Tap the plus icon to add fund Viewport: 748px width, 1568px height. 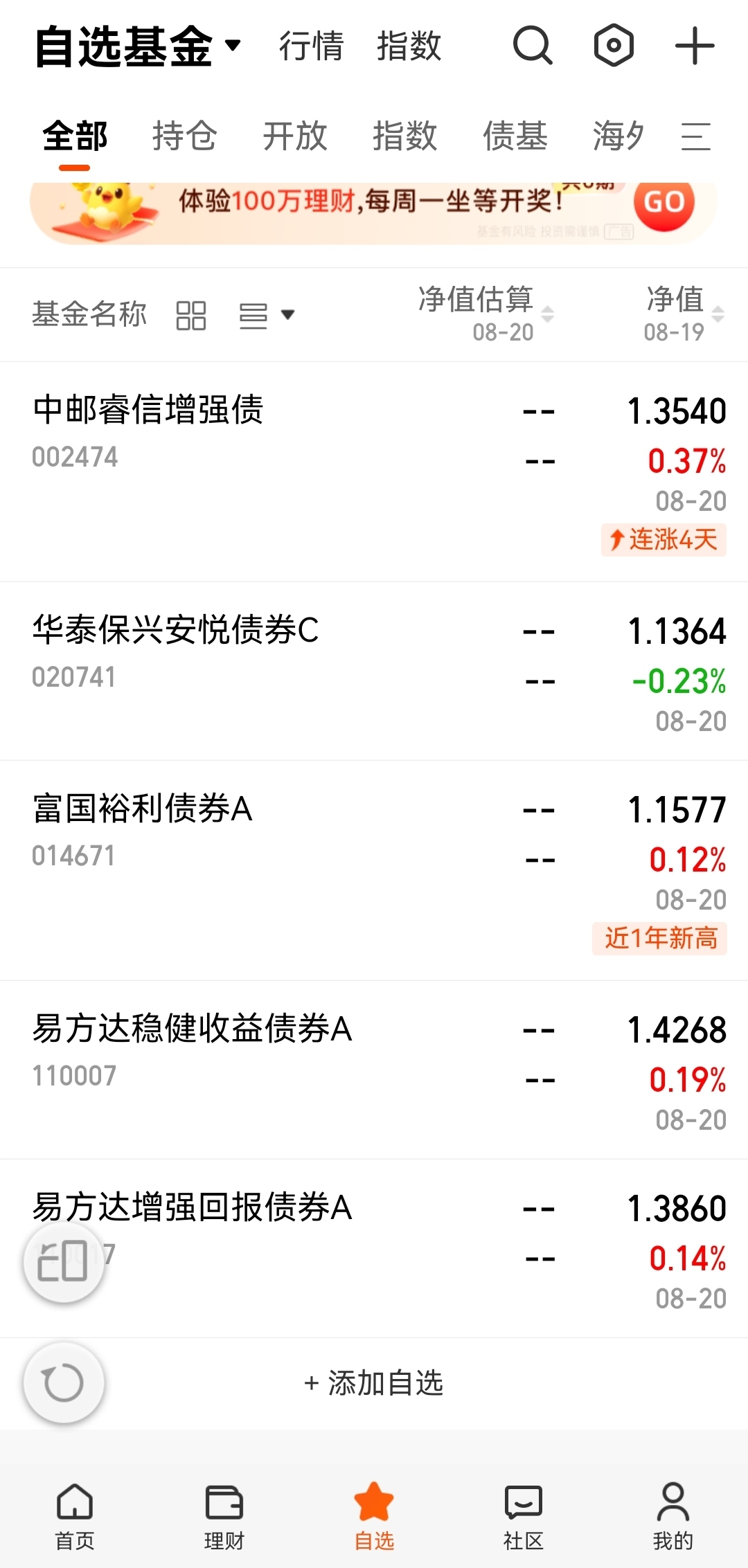click(x=695, y=46)
